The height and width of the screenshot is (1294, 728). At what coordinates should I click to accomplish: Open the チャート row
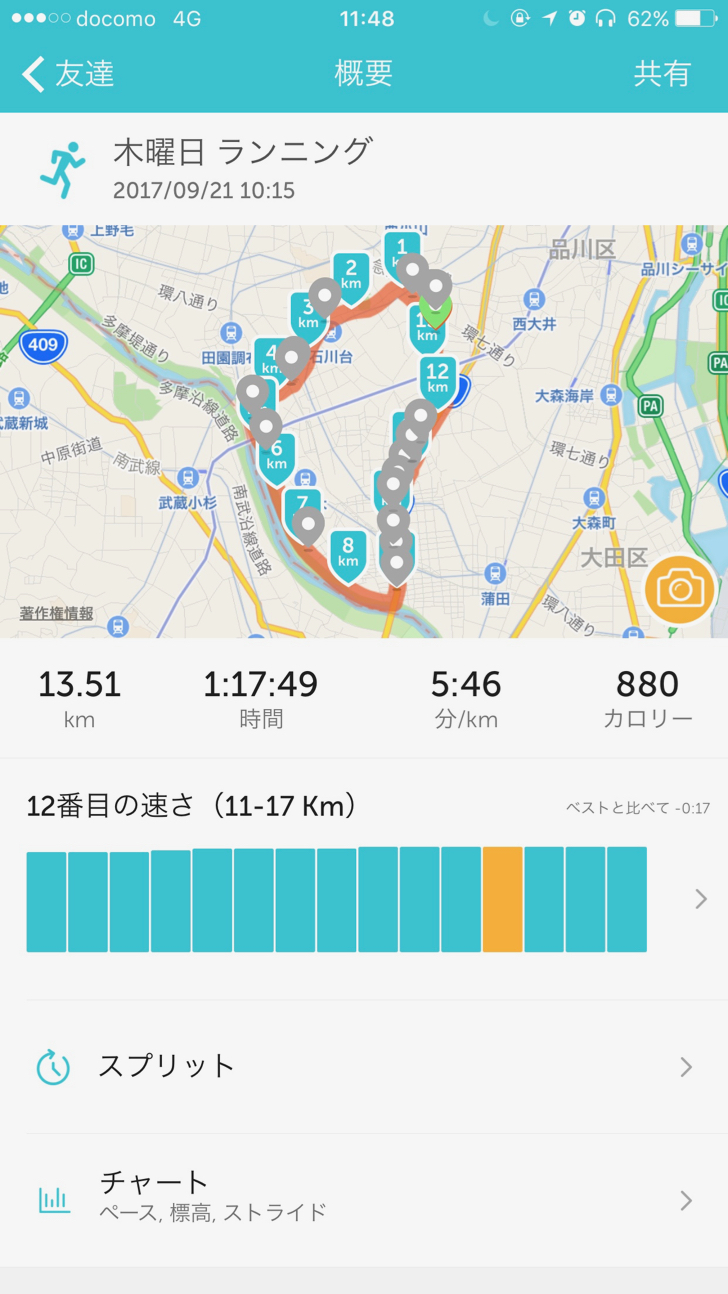coord(364,1200)
